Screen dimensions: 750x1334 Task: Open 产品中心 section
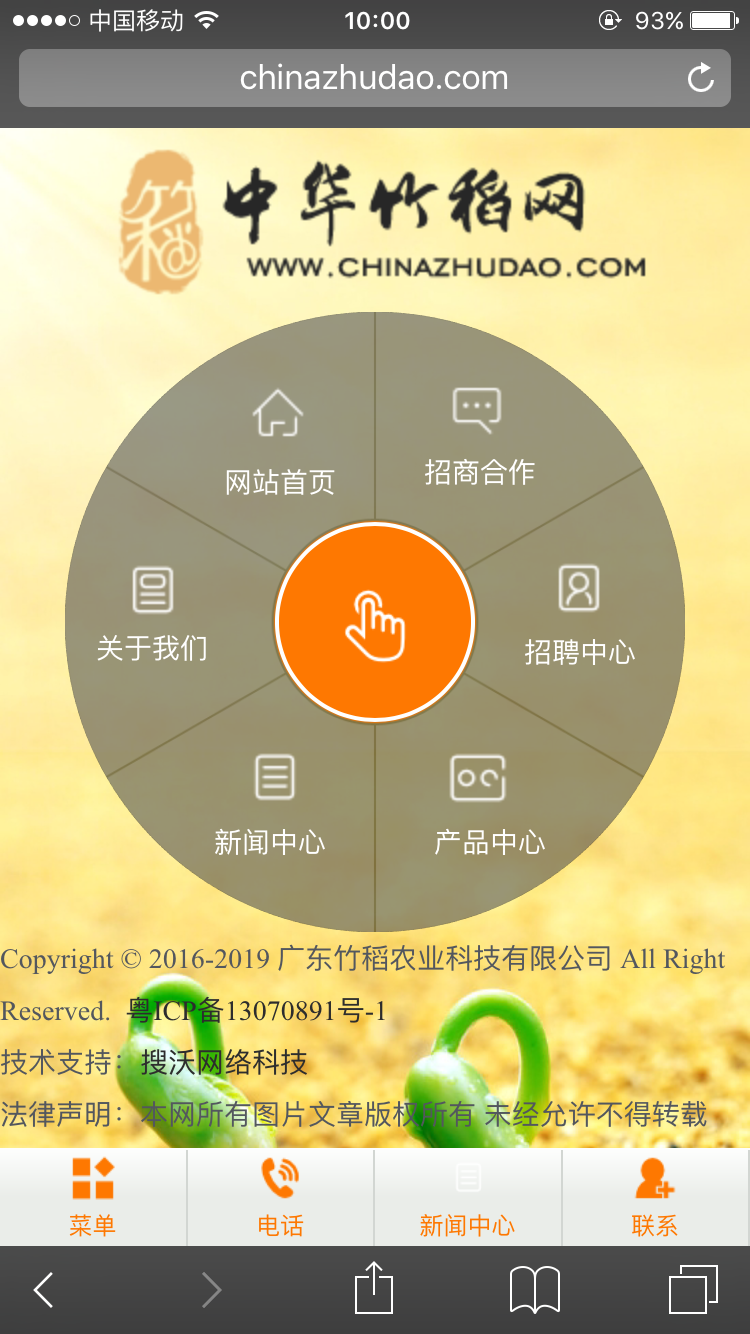(x=488, y=806)
